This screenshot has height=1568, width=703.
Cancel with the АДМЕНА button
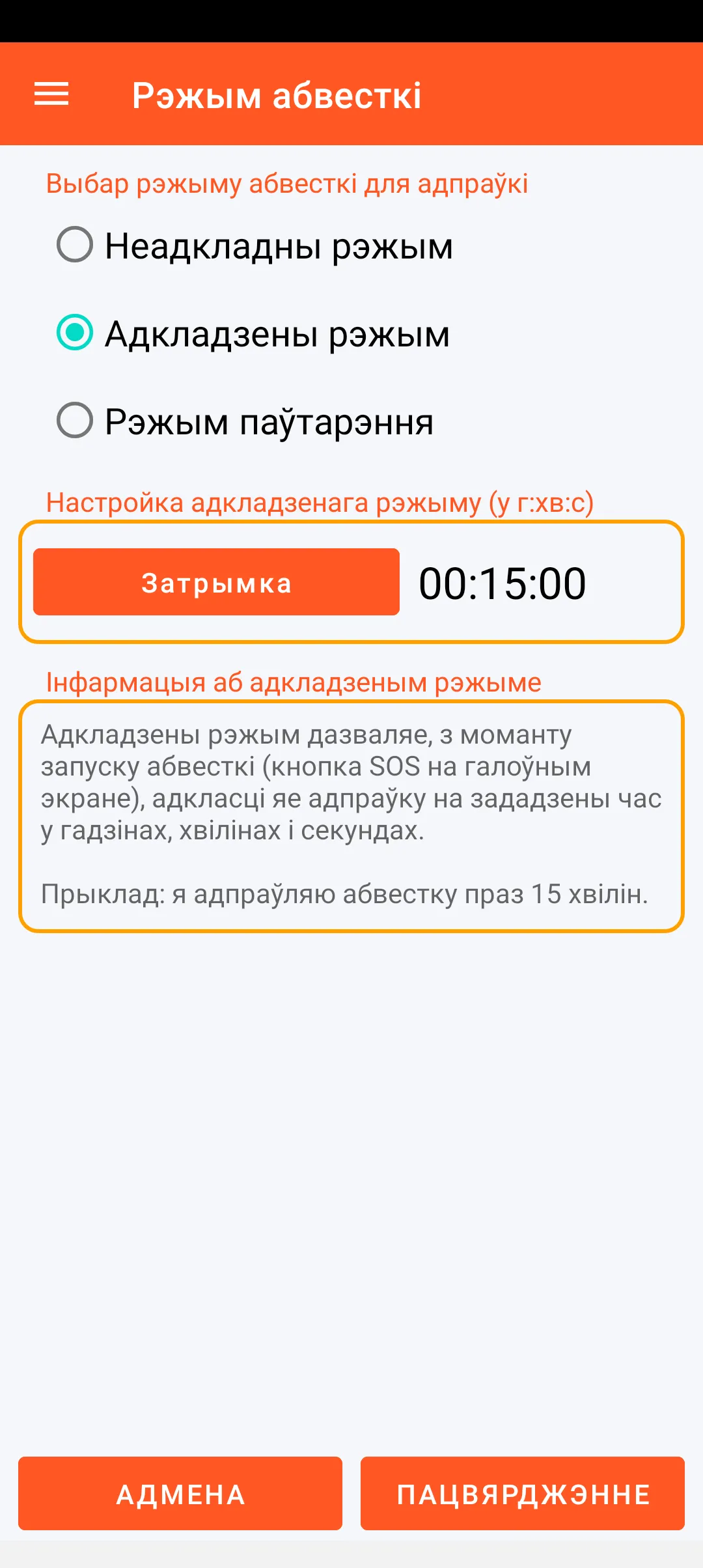[x=180, y=1494]
